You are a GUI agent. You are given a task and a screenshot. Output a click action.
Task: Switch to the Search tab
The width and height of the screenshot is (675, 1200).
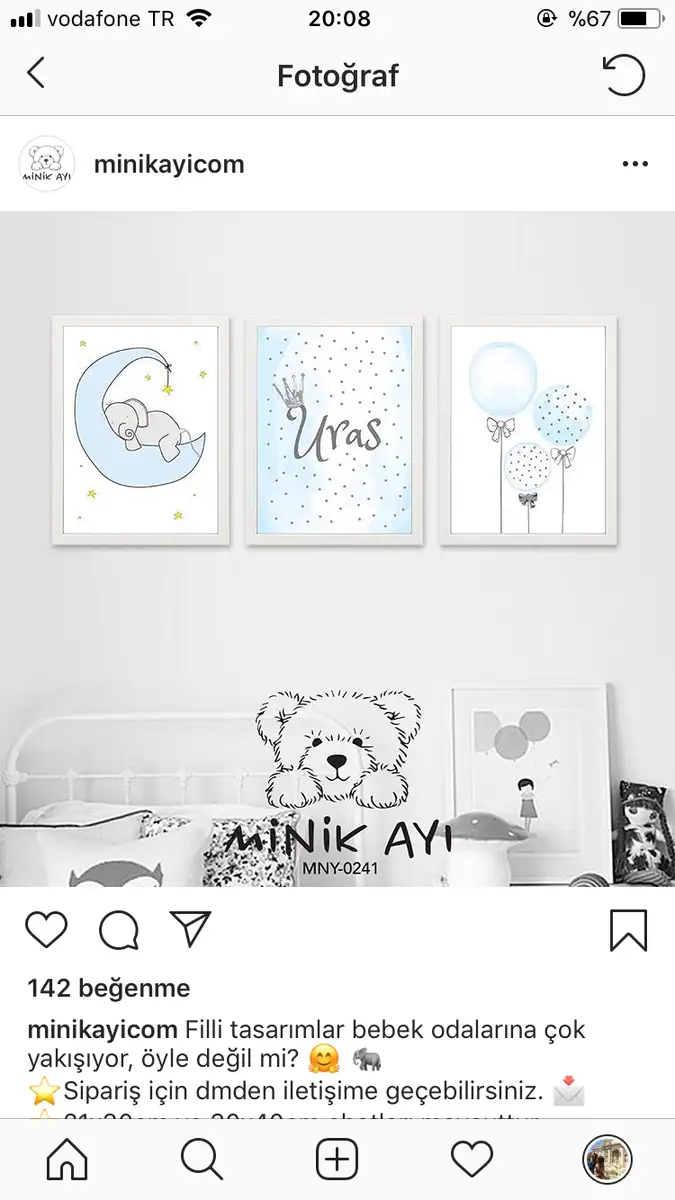pos(202,1160)
